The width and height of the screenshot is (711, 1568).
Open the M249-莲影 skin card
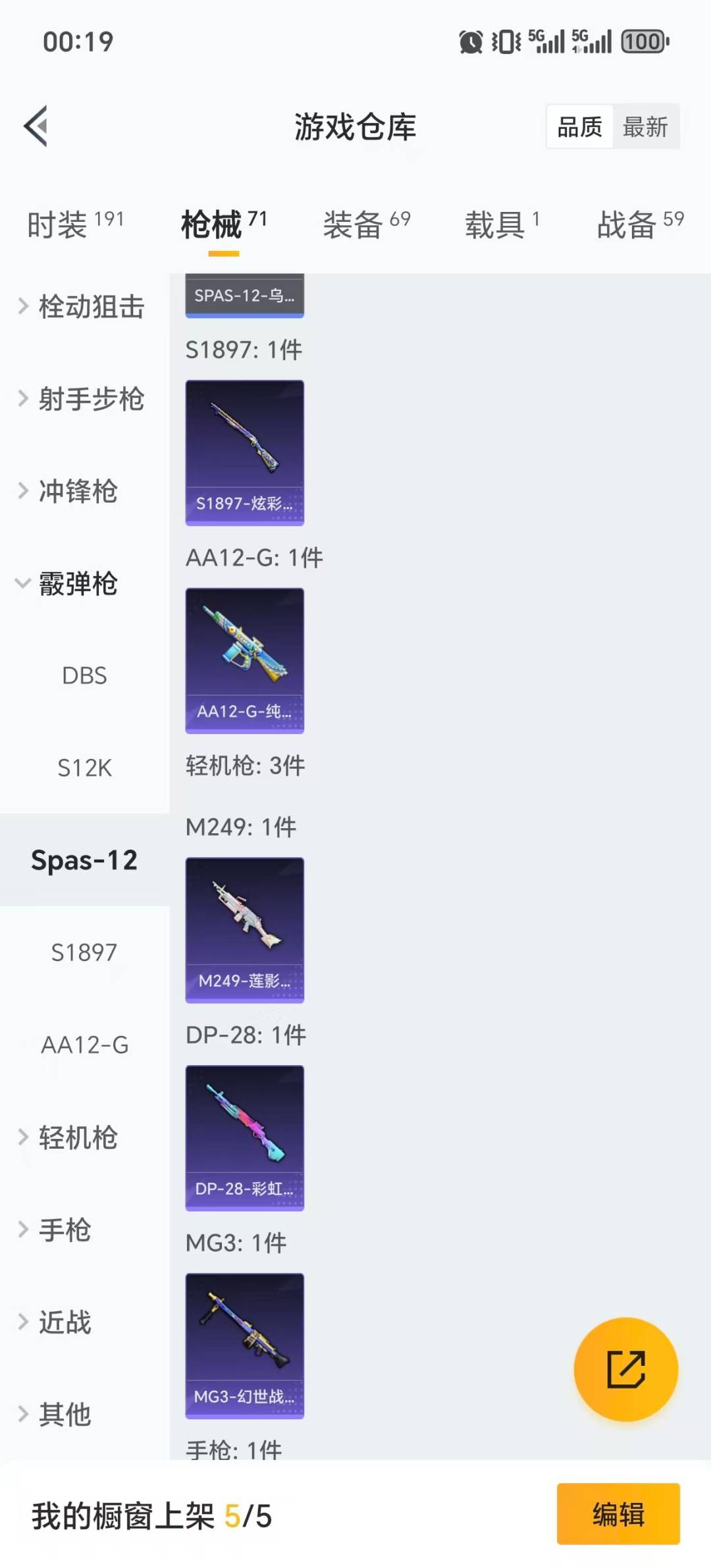[x=244, y=930]
